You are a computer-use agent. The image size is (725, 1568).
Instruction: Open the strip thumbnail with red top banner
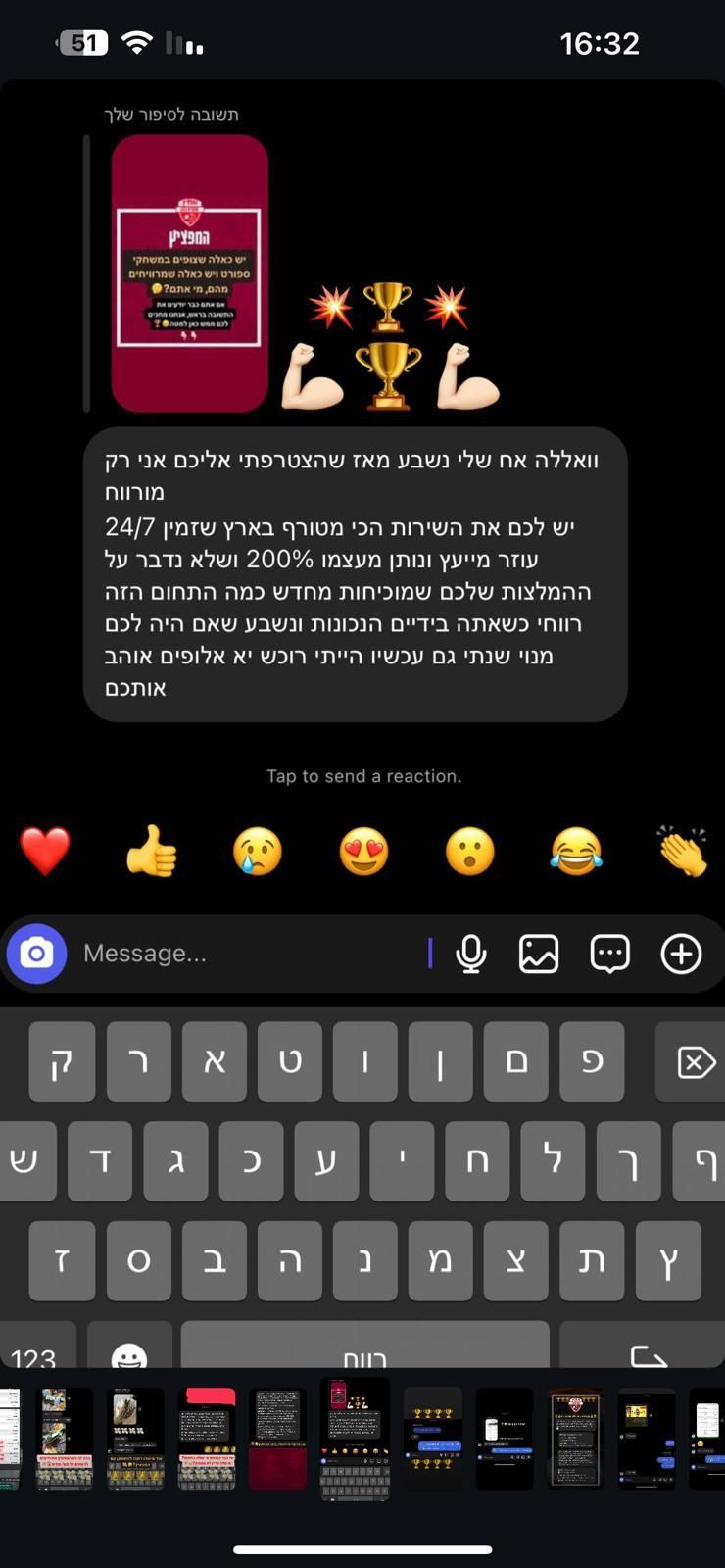click(x=207, y=1438)
